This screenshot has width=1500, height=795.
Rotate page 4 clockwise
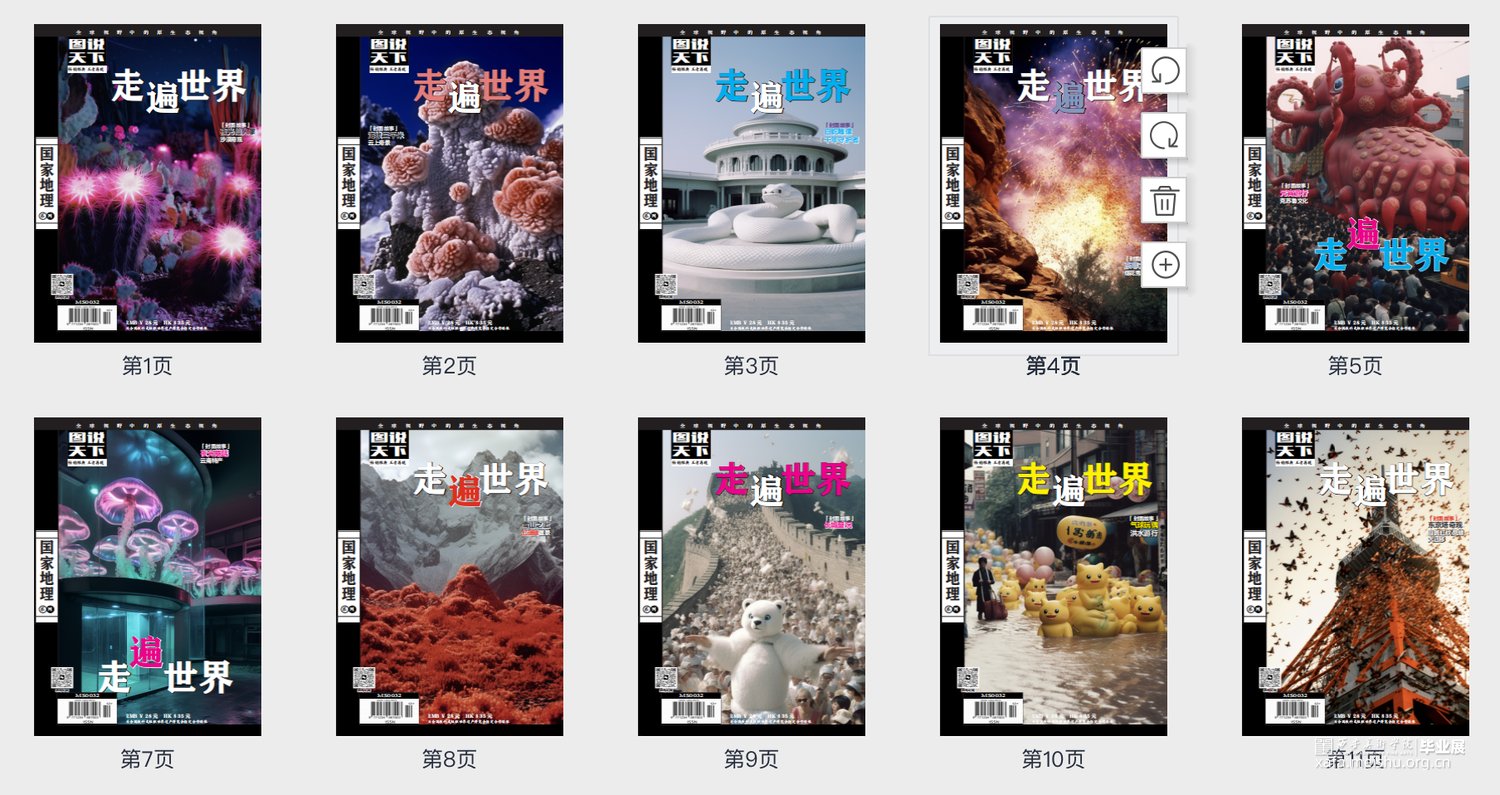1165,136
